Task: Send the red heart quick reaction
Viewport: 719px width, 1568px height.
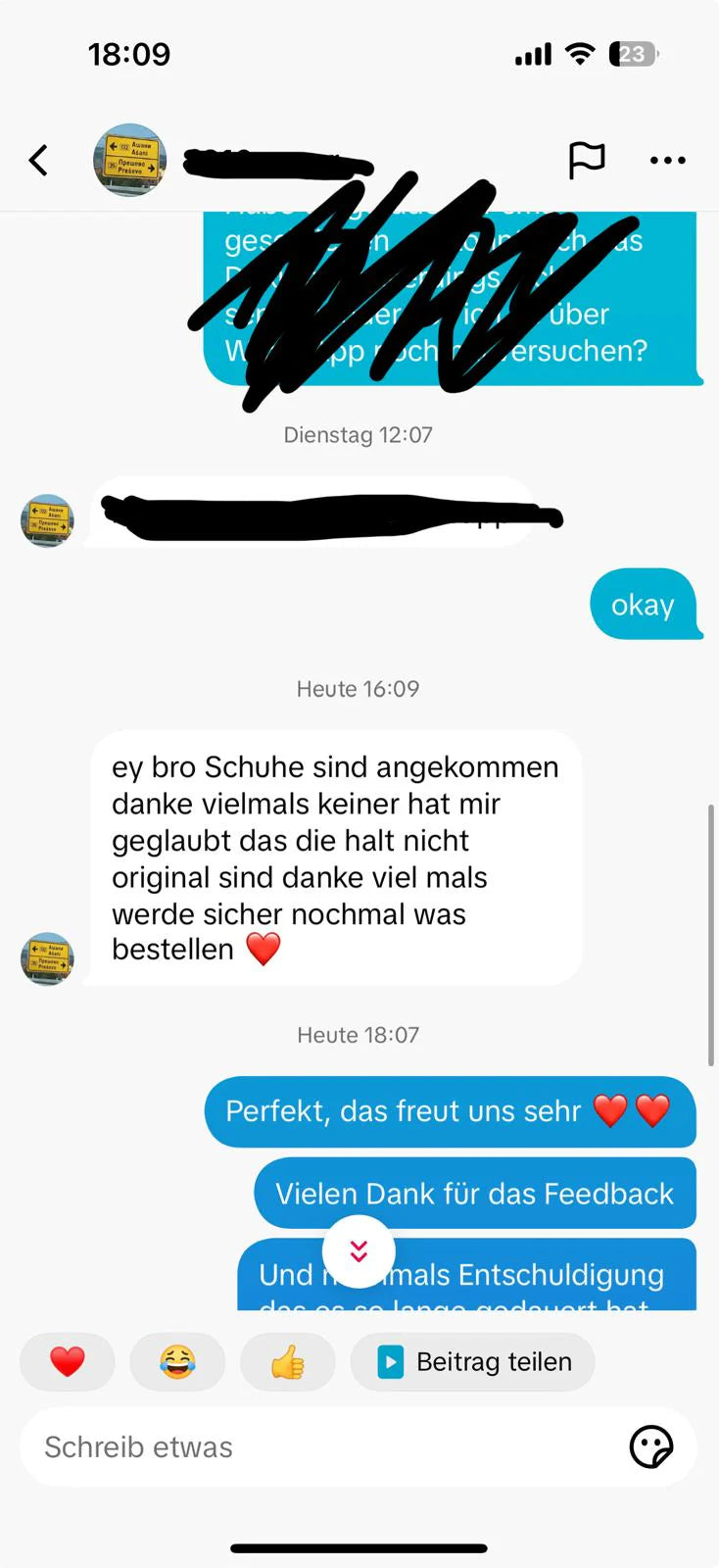Action: [68, 1361]
